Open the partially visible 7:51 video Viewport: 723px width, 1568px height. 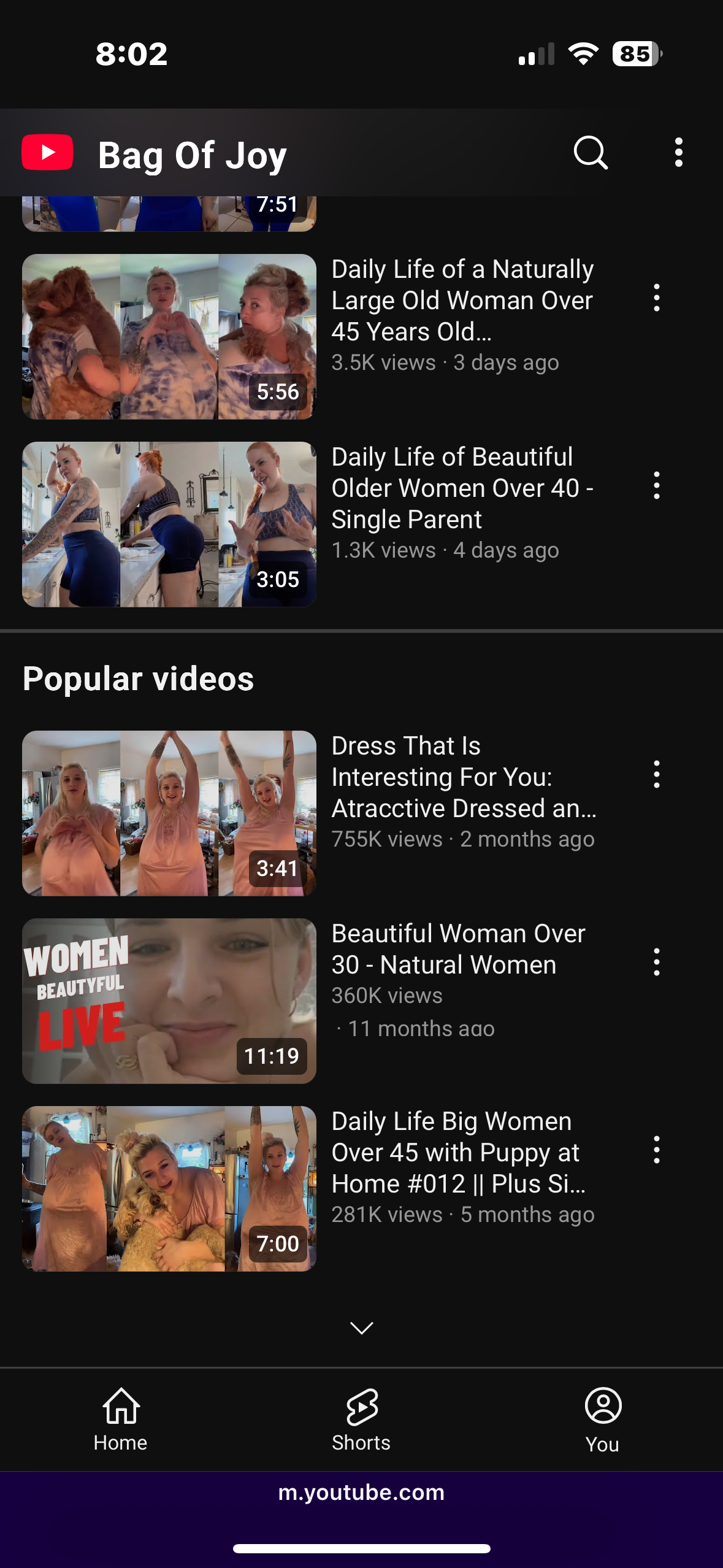169,215
